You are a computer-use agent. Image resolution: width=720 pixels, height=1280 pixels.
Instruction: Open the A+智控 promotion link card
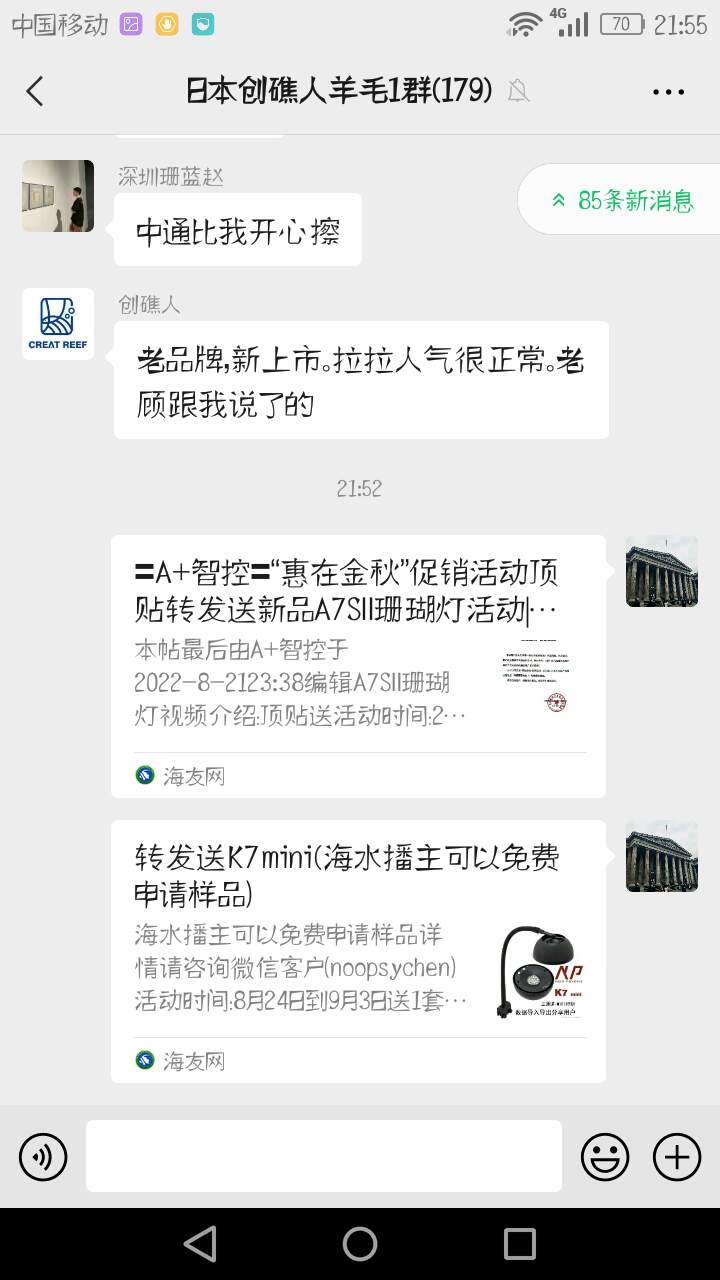pyautogui.click(x=358, y=666)
